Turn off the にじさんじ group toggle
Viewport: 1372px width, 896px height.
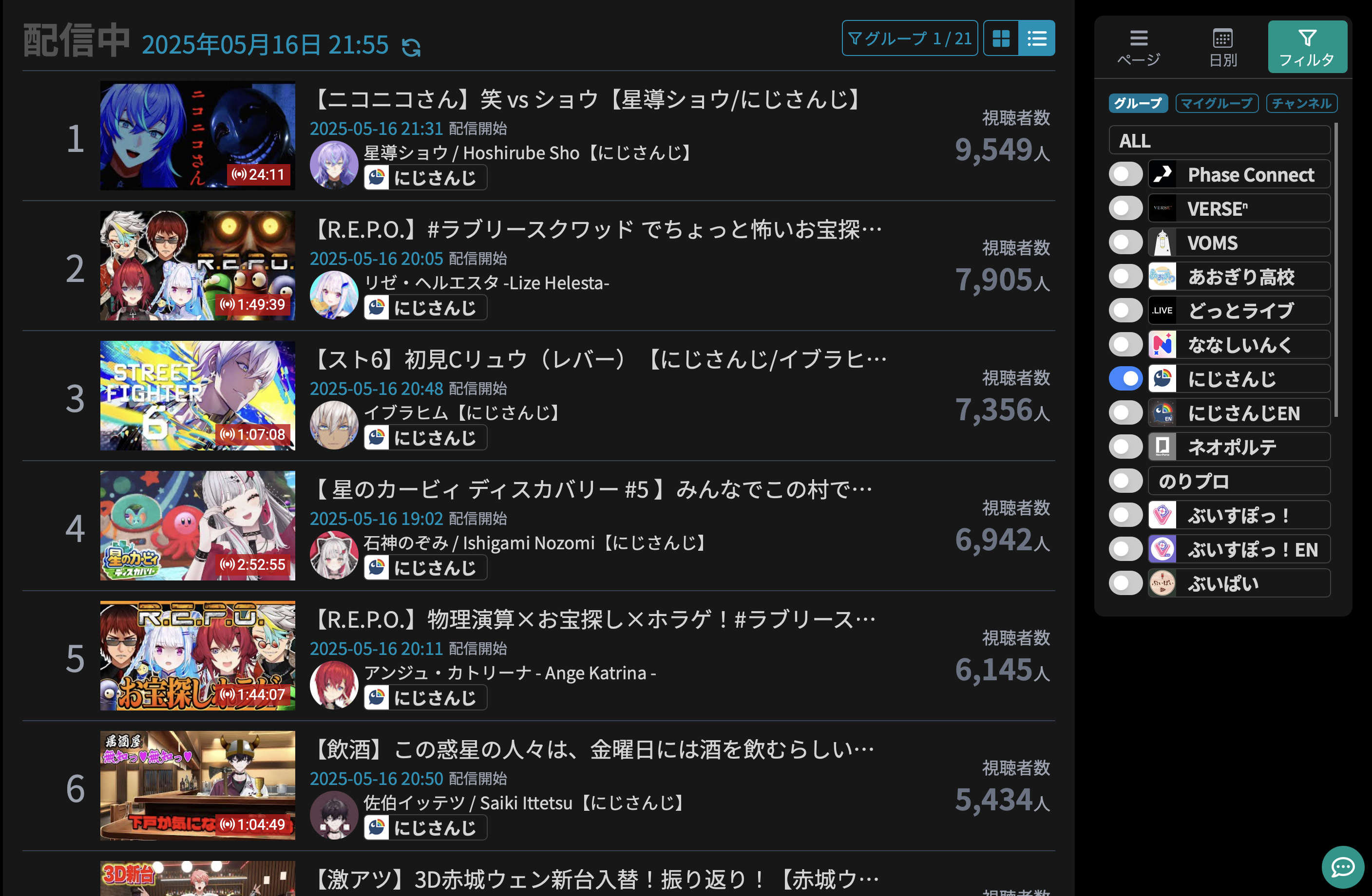point(1125,378)
